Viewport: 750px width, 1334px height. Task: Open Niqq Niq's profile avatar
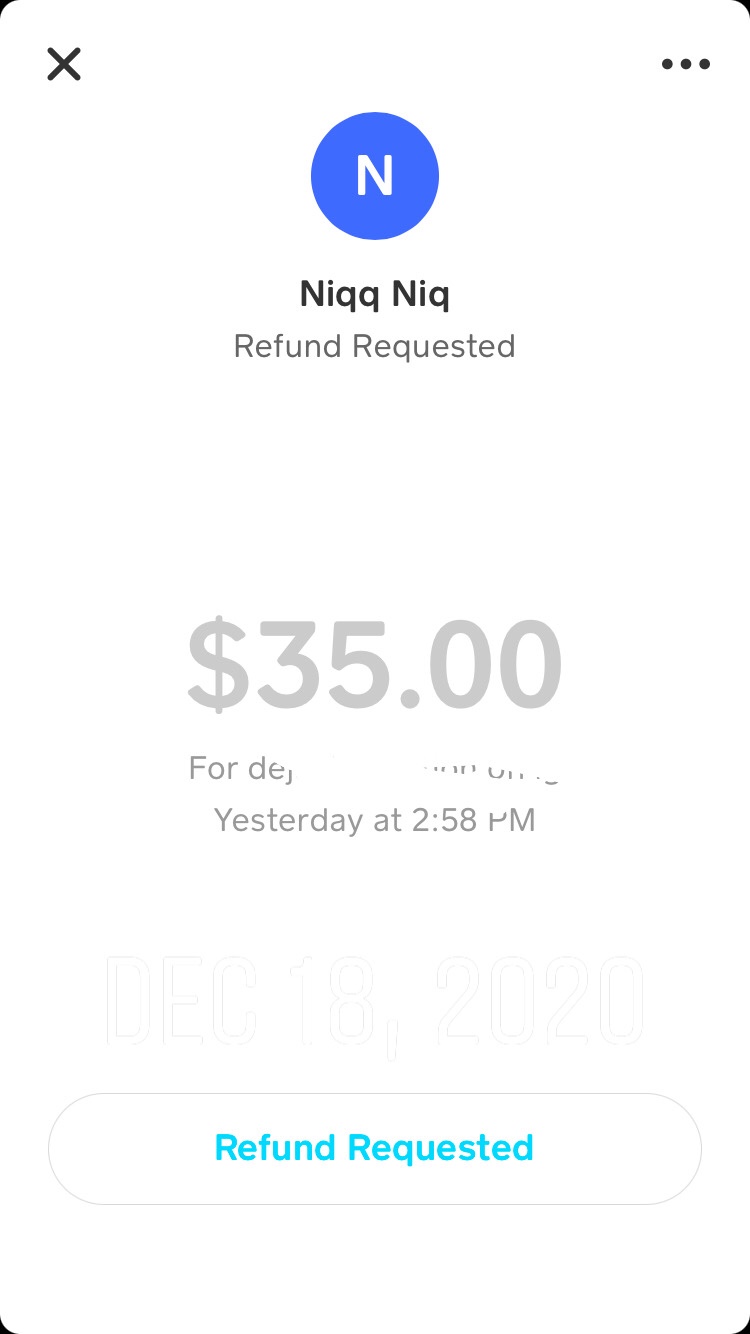tap(375, 176)
